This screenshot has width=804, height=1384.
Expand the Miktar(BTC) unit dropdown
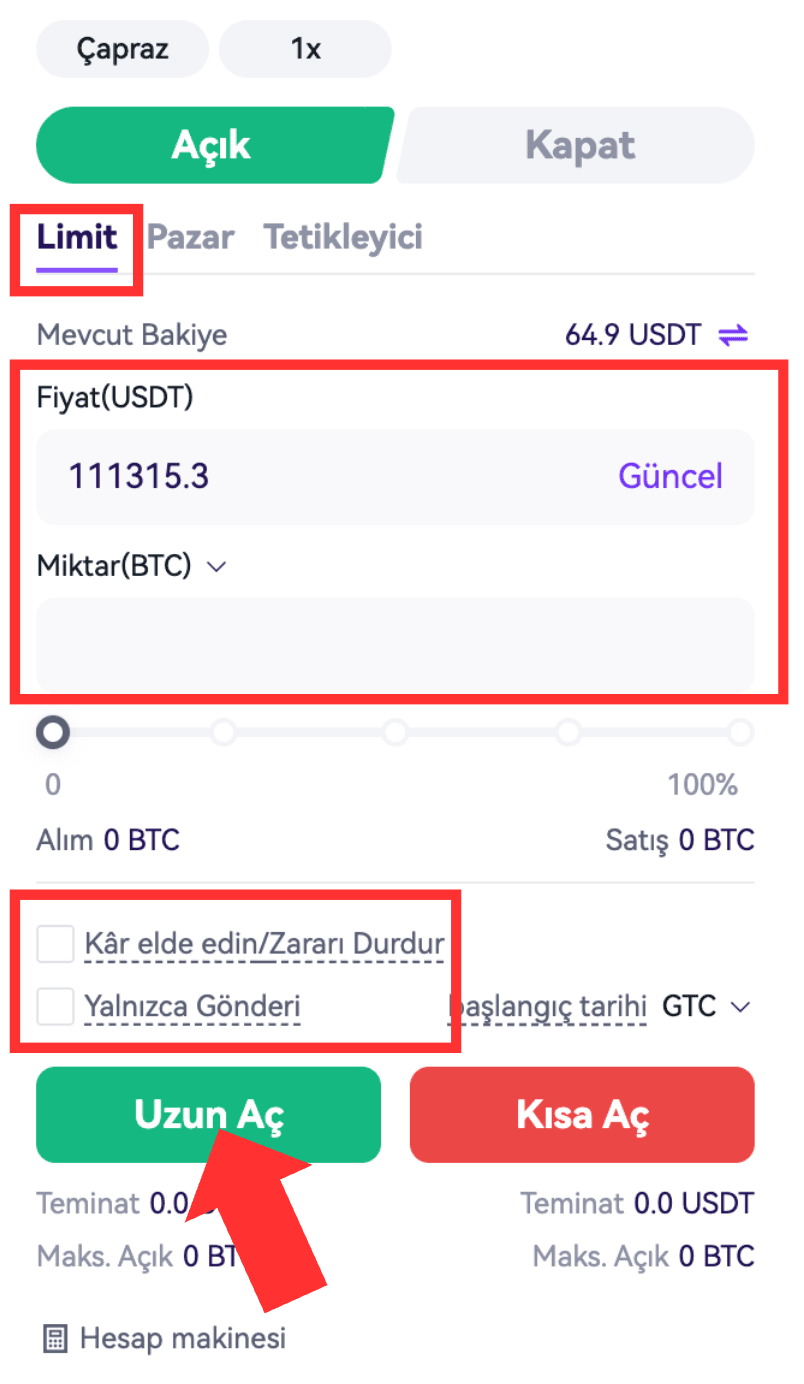[216, 567]
